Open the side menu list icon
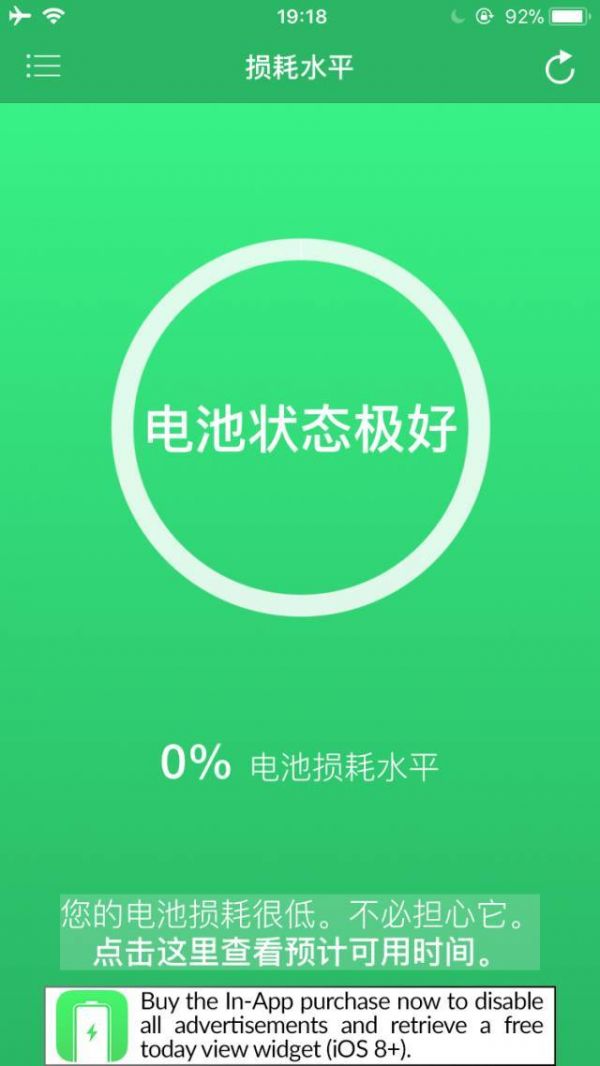This screenshot has height=1066, width=600. tap(43, 66)
